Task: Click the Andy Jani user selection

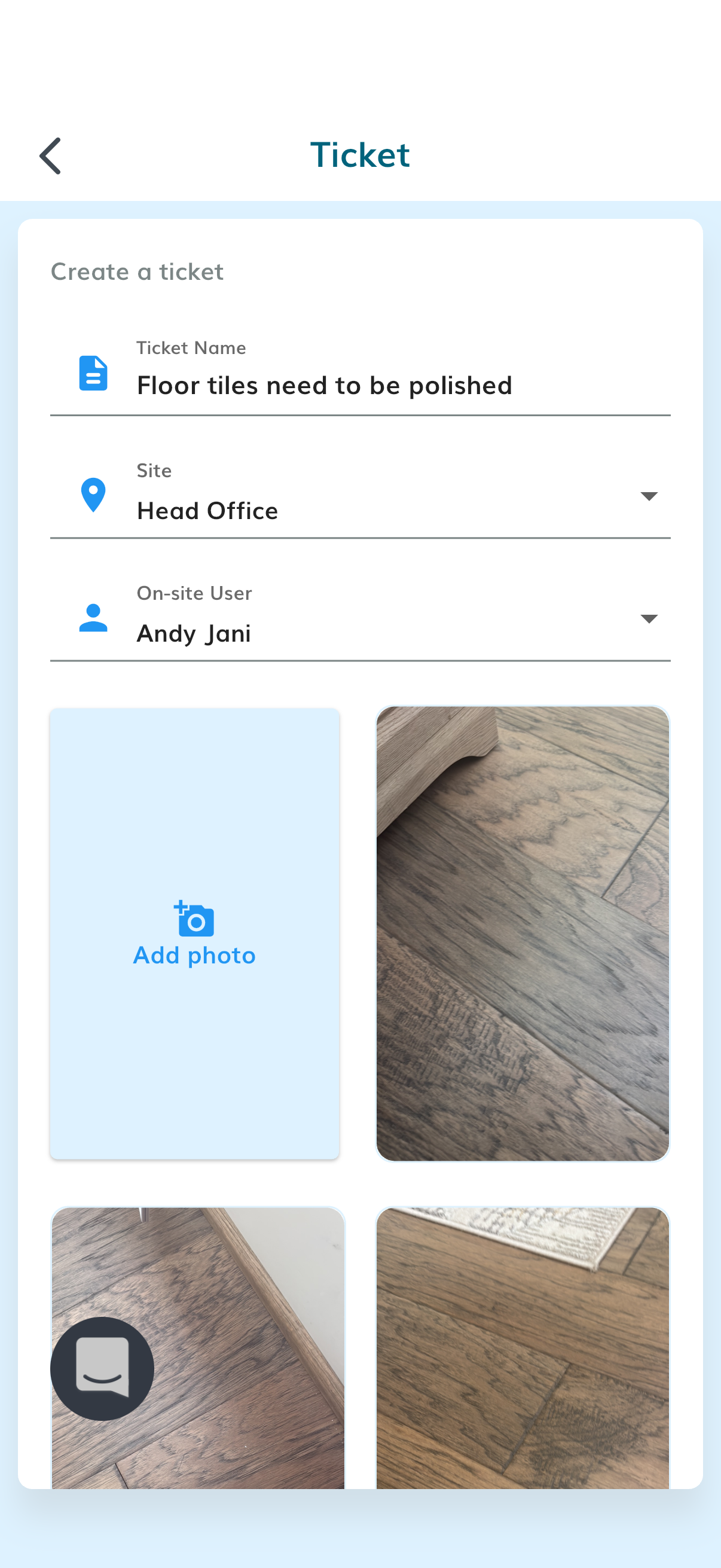Action: [194, 633]
